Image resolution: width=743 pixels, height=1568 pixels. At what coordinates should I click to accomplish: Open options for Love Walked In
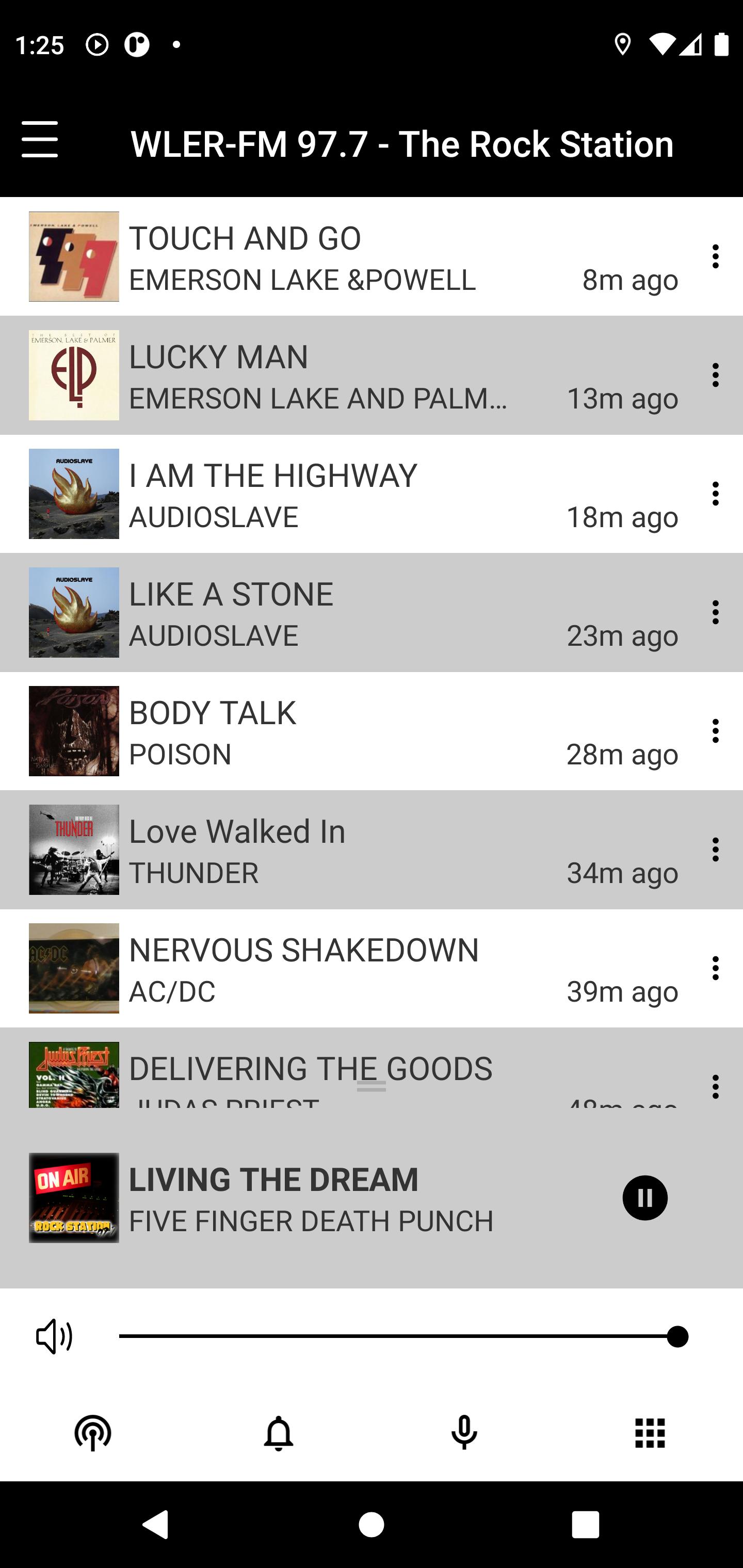click(715, 850)
